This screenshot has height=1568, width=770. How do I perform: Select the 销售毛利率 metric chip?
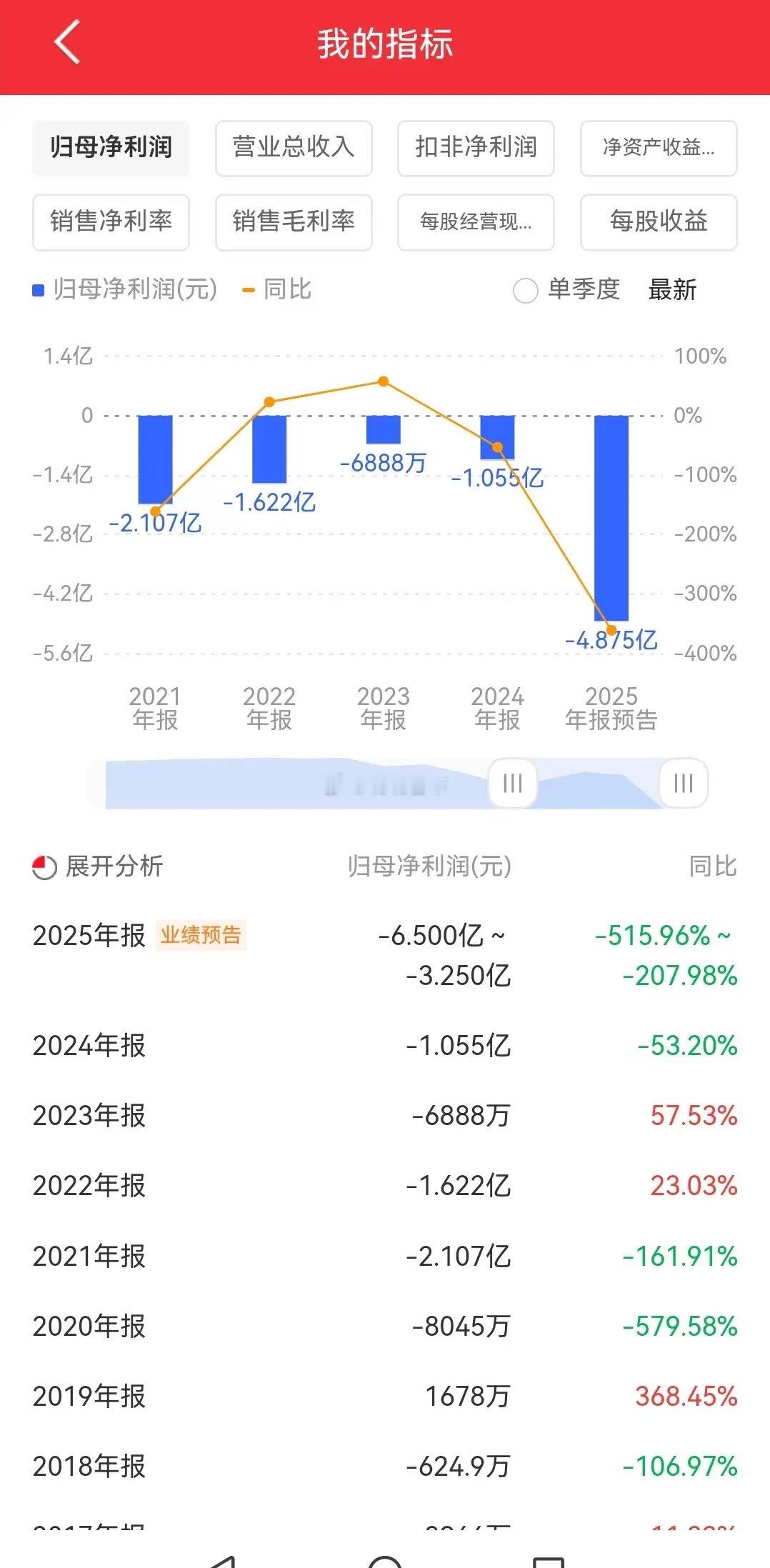[x=293, y=223]
